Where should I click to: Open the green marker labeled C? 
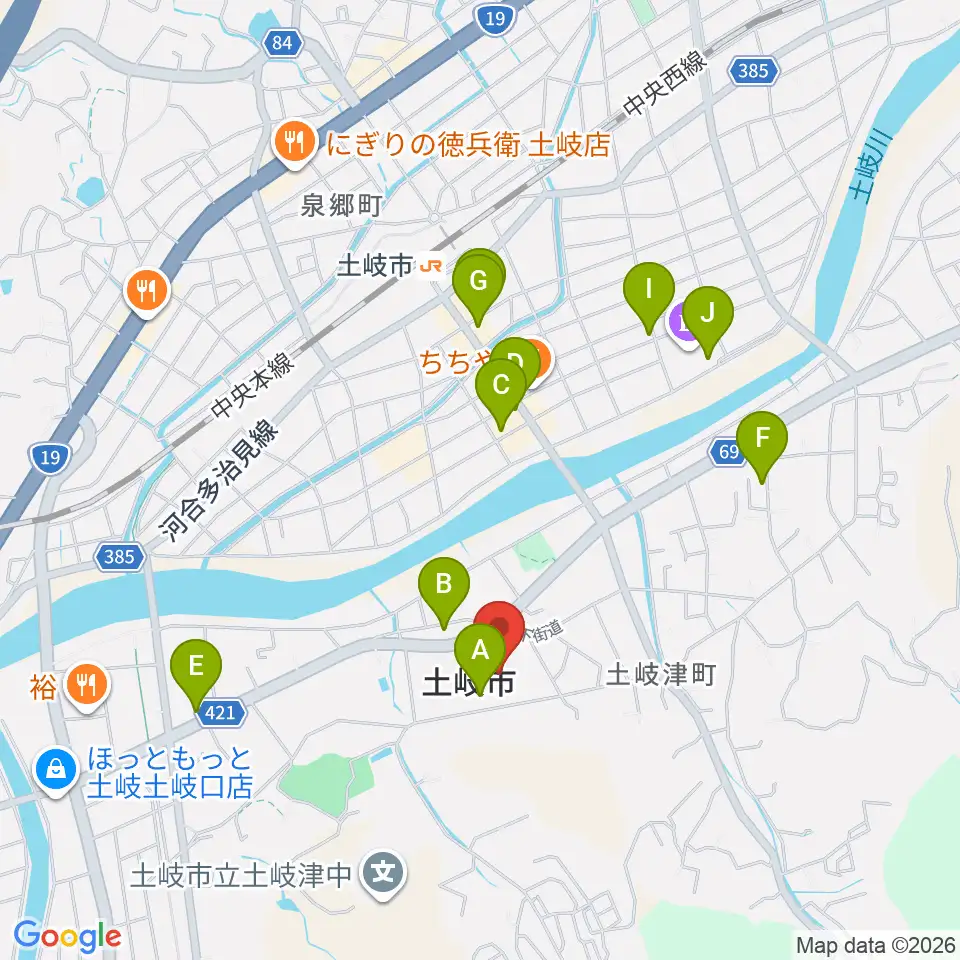tap(501, 389)
